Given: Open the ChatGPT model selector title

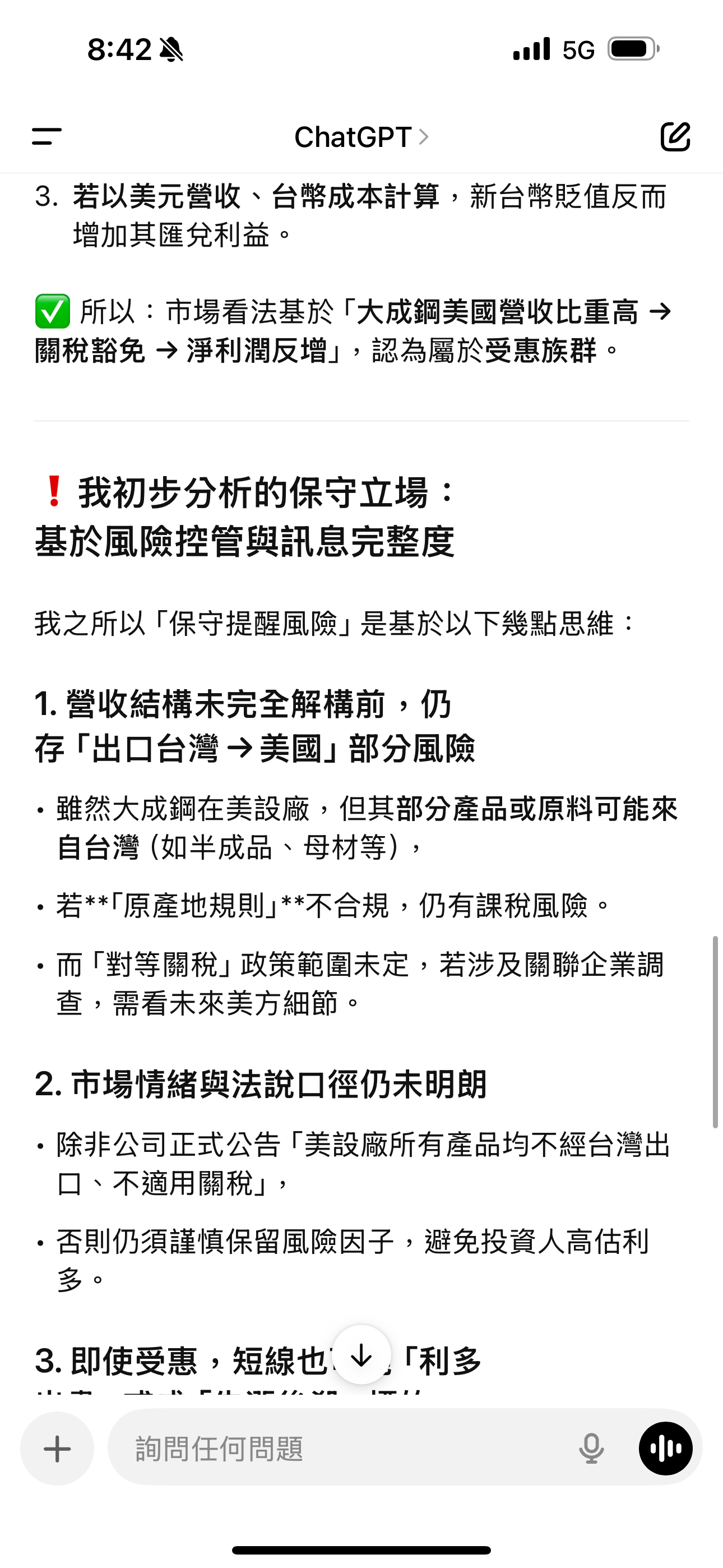Looking at the screenshot, I should click(x=361, y=137).
